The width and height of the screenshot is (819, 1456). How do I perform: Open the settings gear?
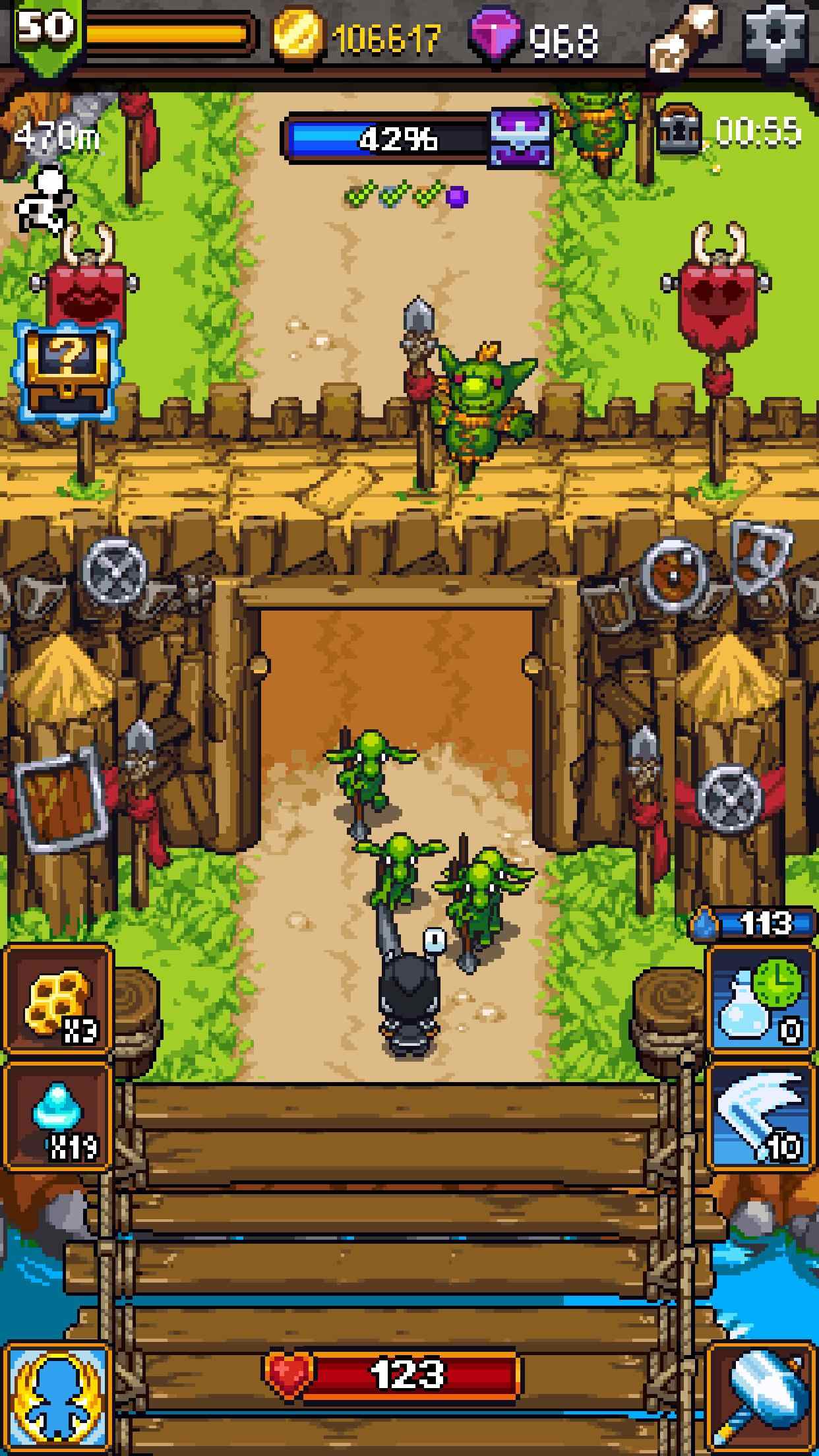point(775,34)
